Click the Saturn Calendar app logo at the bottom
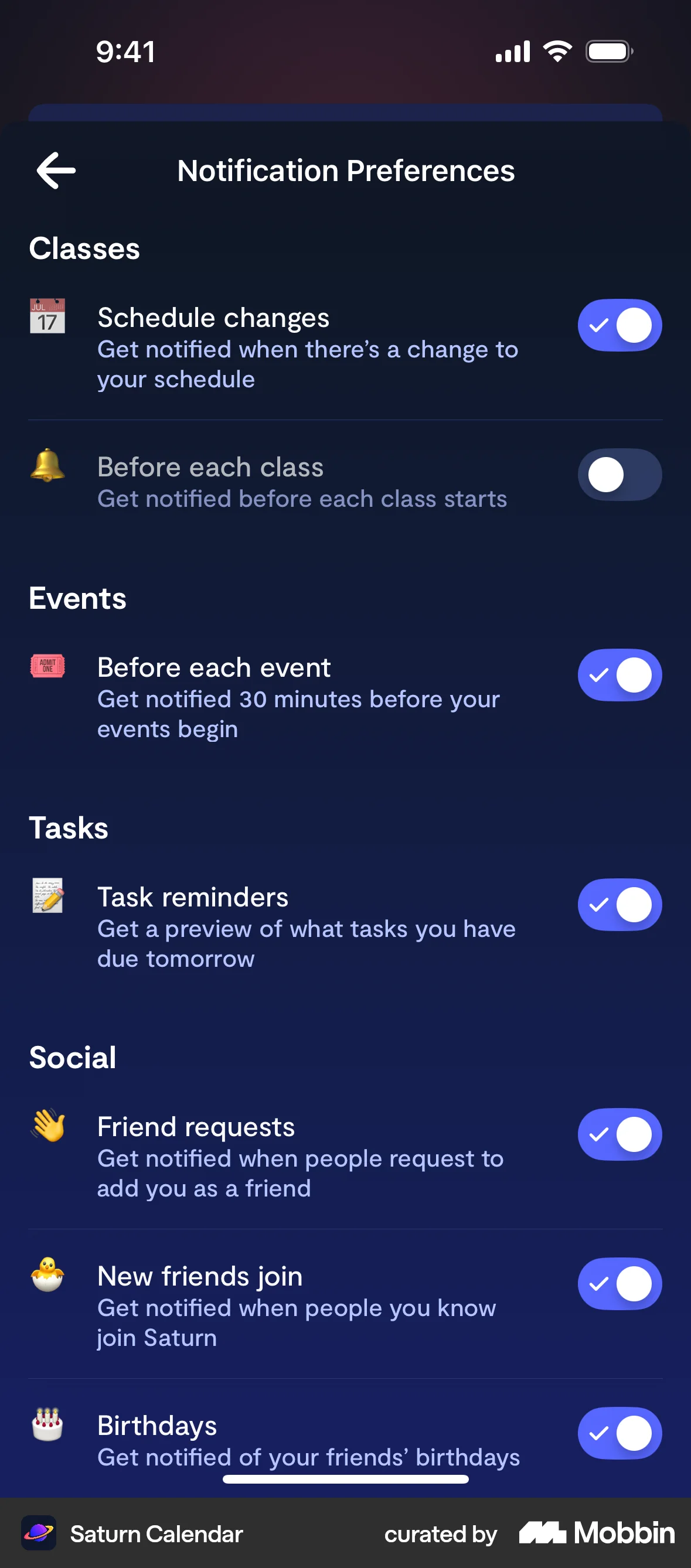 tap(39, 1533)
